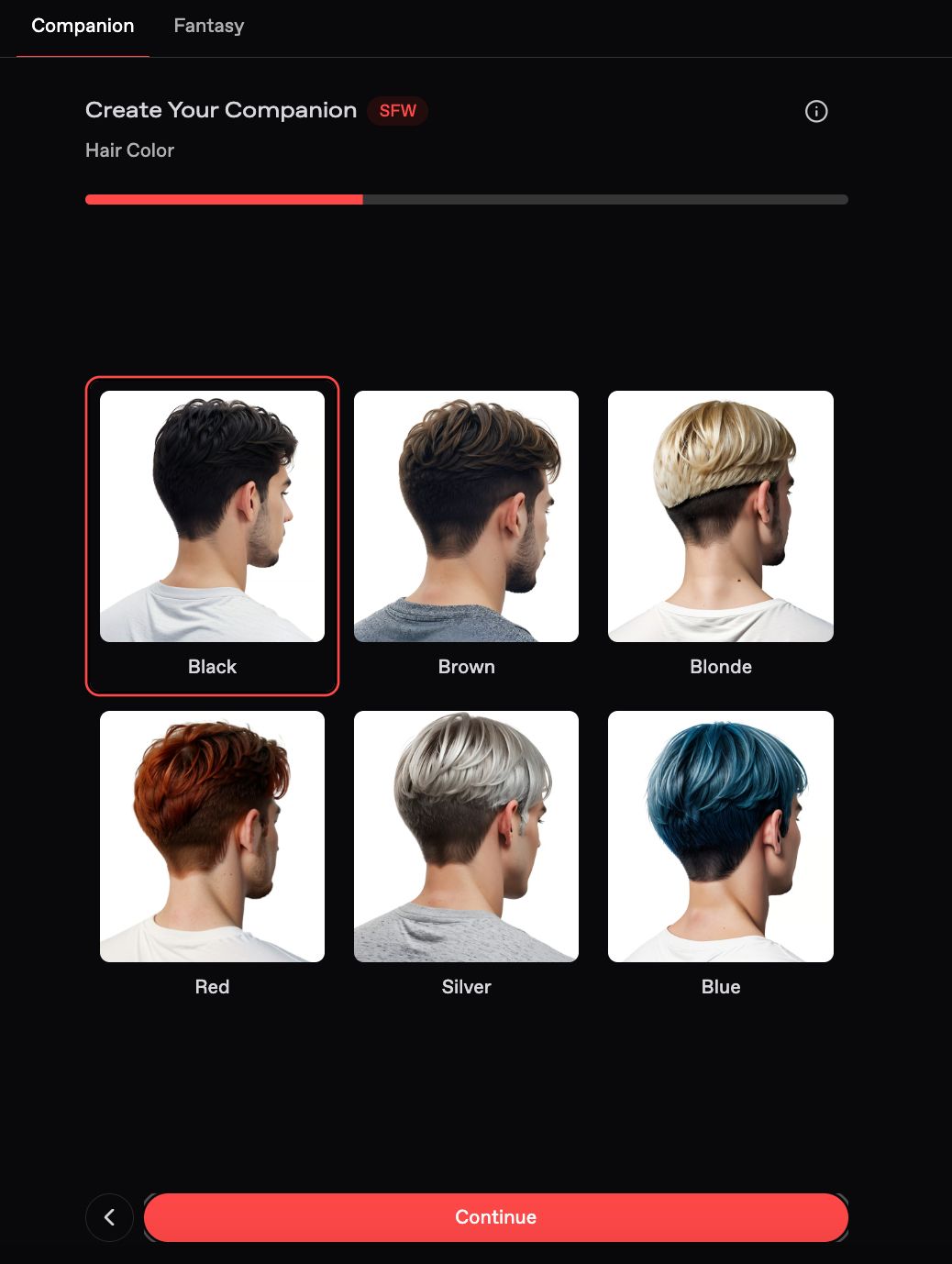Switch to the Fantasy tab
952x1264 pixels.
pyautogui.click(x=208, y=27)
